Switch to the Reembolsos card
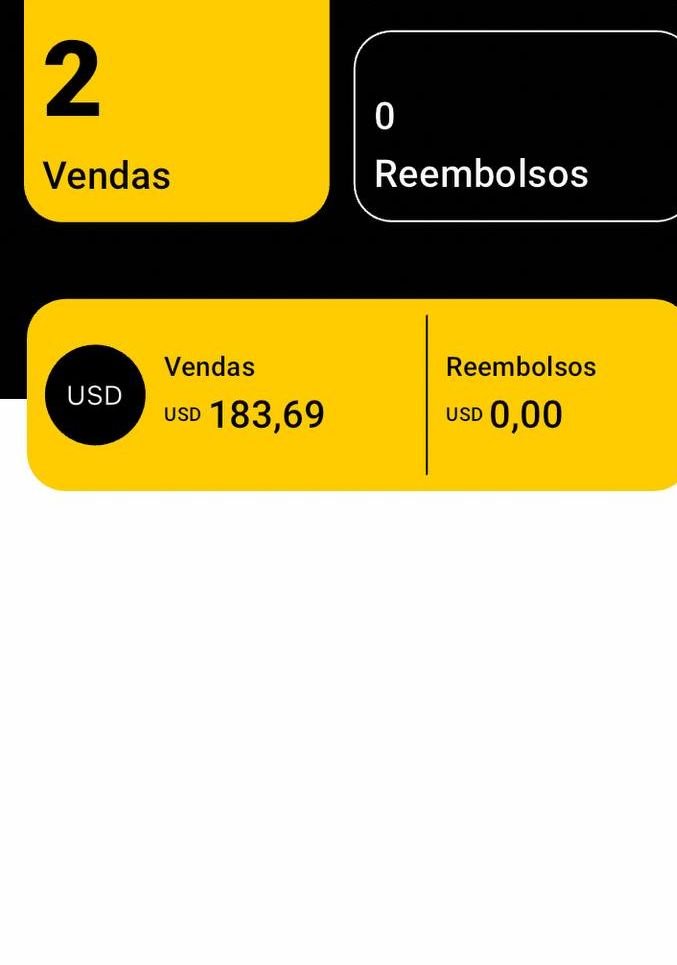Image resolution: width=677 pixels, height=965 pixels. (516, 126)
